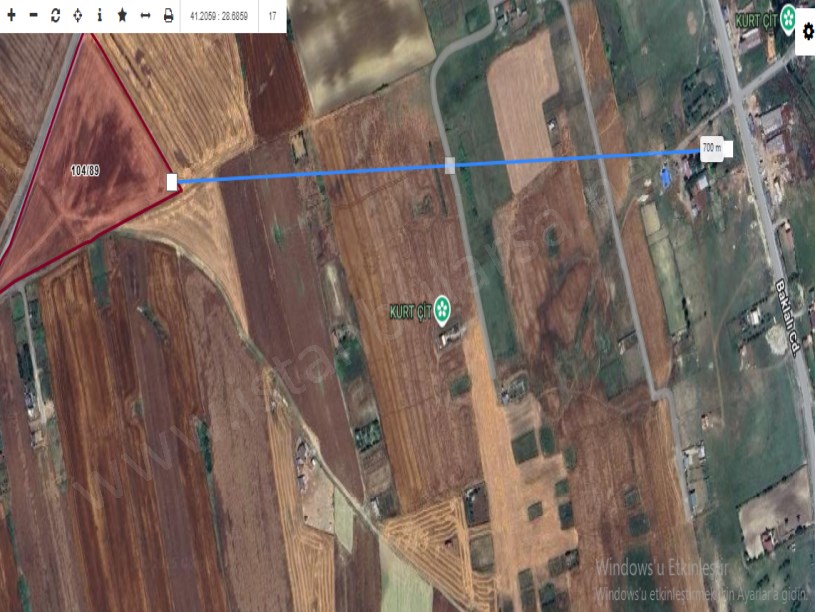Tap the Kurt Çit marker beside the gear

[x=788, y=17]
